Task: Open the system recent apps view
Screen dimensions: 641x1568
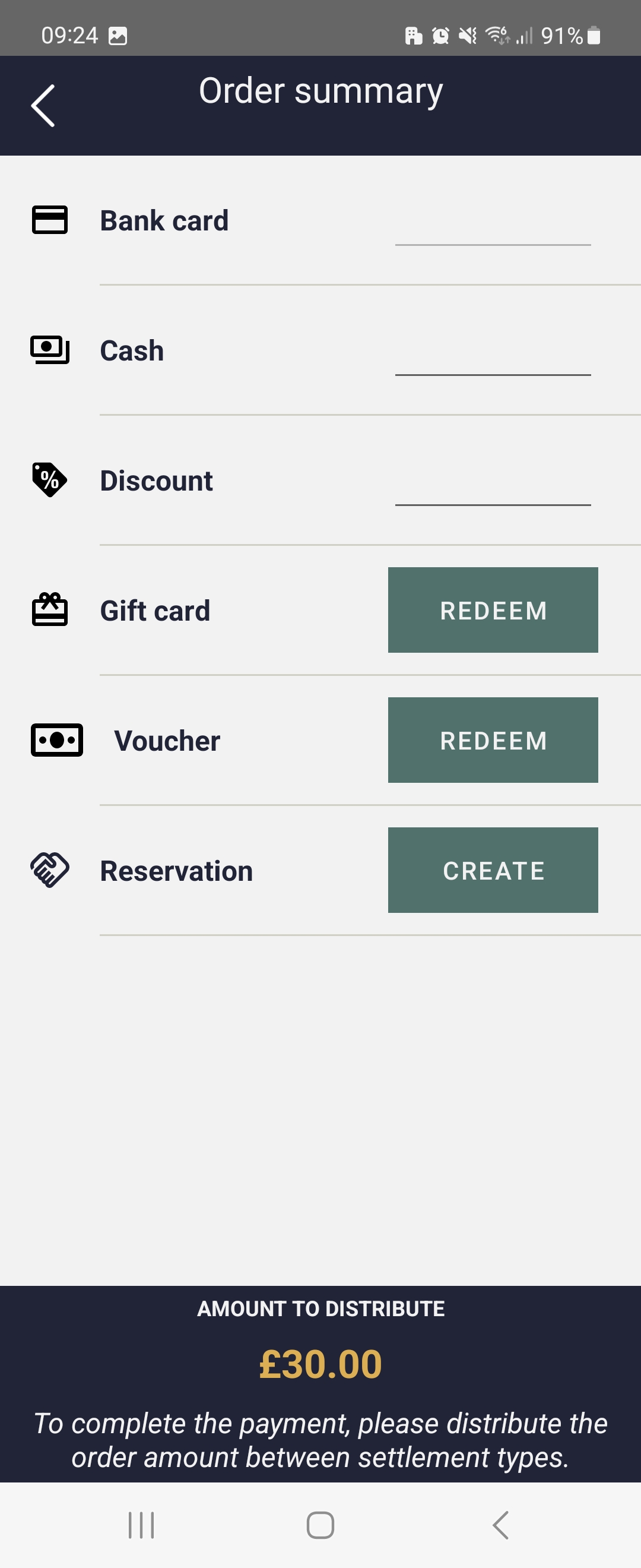Action: tap(141, 1525)
